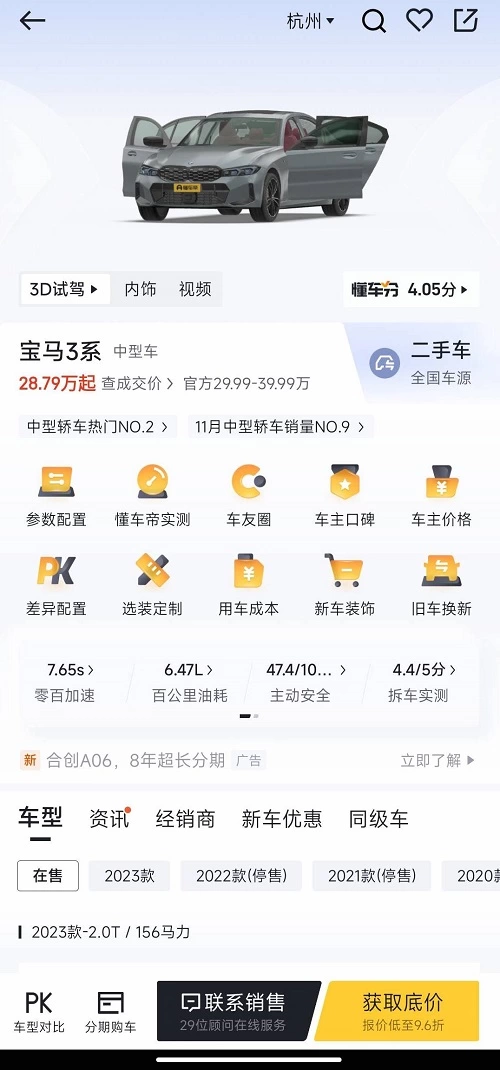Viewport: 500px width, 1070px height.
Task: Share this page with the share icon
Action: pyautogui.click(x=466, y=21)
